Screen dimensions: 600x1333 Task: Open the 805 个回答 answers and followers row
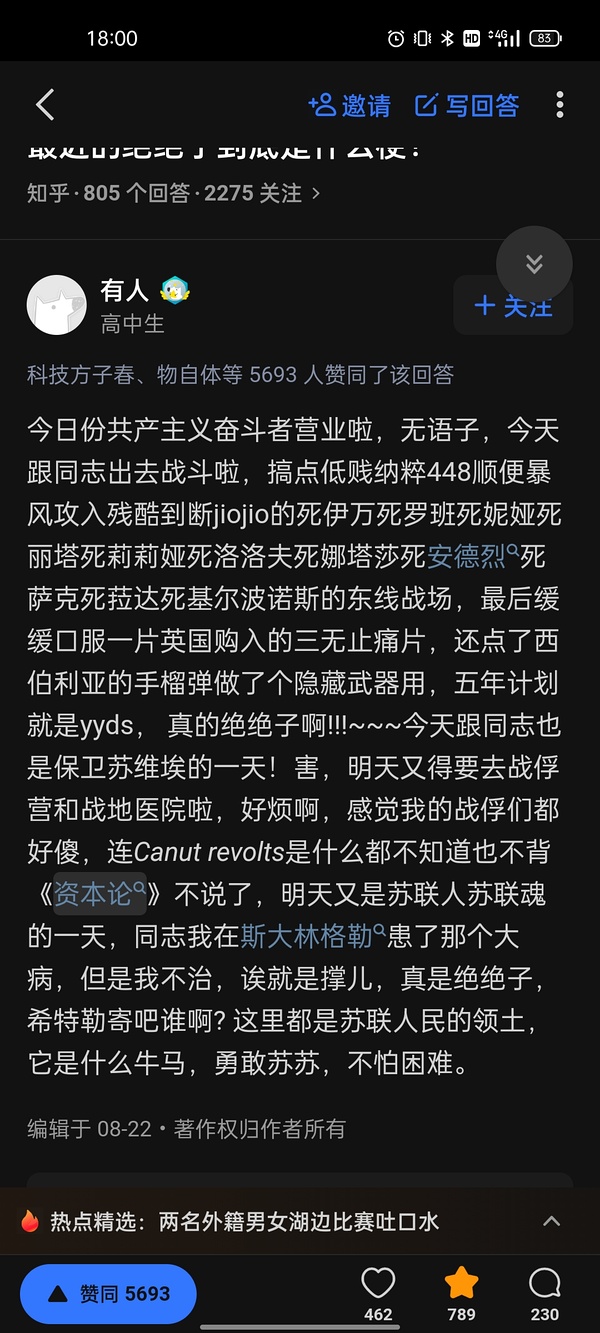point(173,193)
